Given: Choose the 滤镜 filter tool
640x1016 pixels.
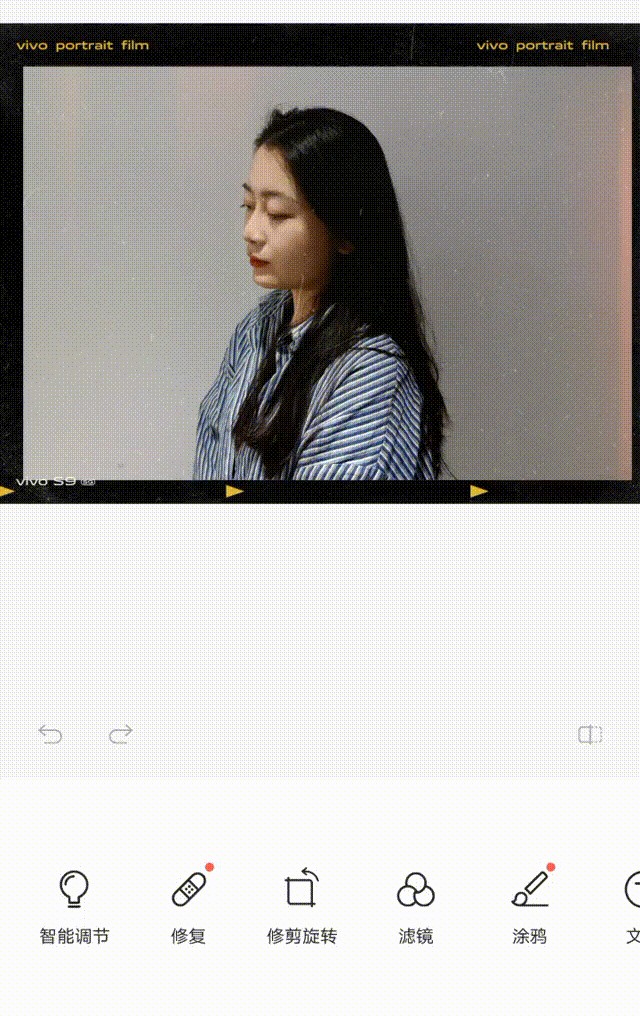Looking at the screenshot, I should pos(415,905).
